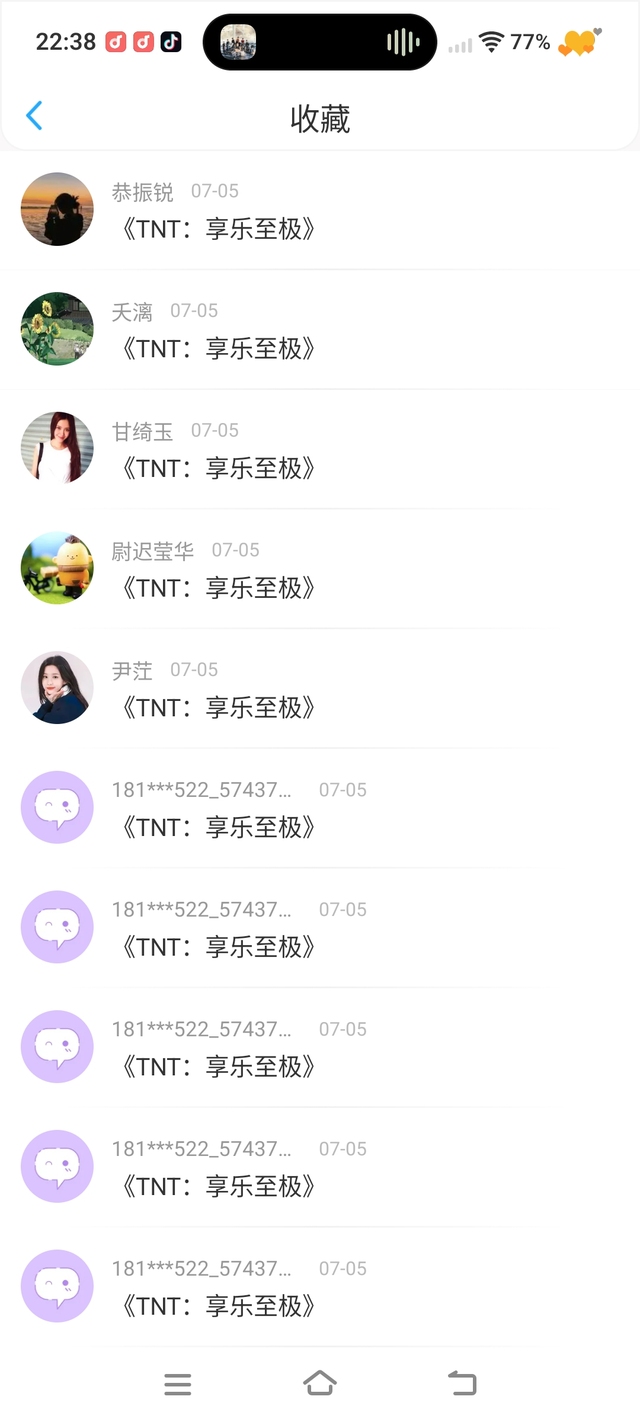Open the system recent apps menu
Viewport: 640px width, 1422px height.
[178, 1384]
